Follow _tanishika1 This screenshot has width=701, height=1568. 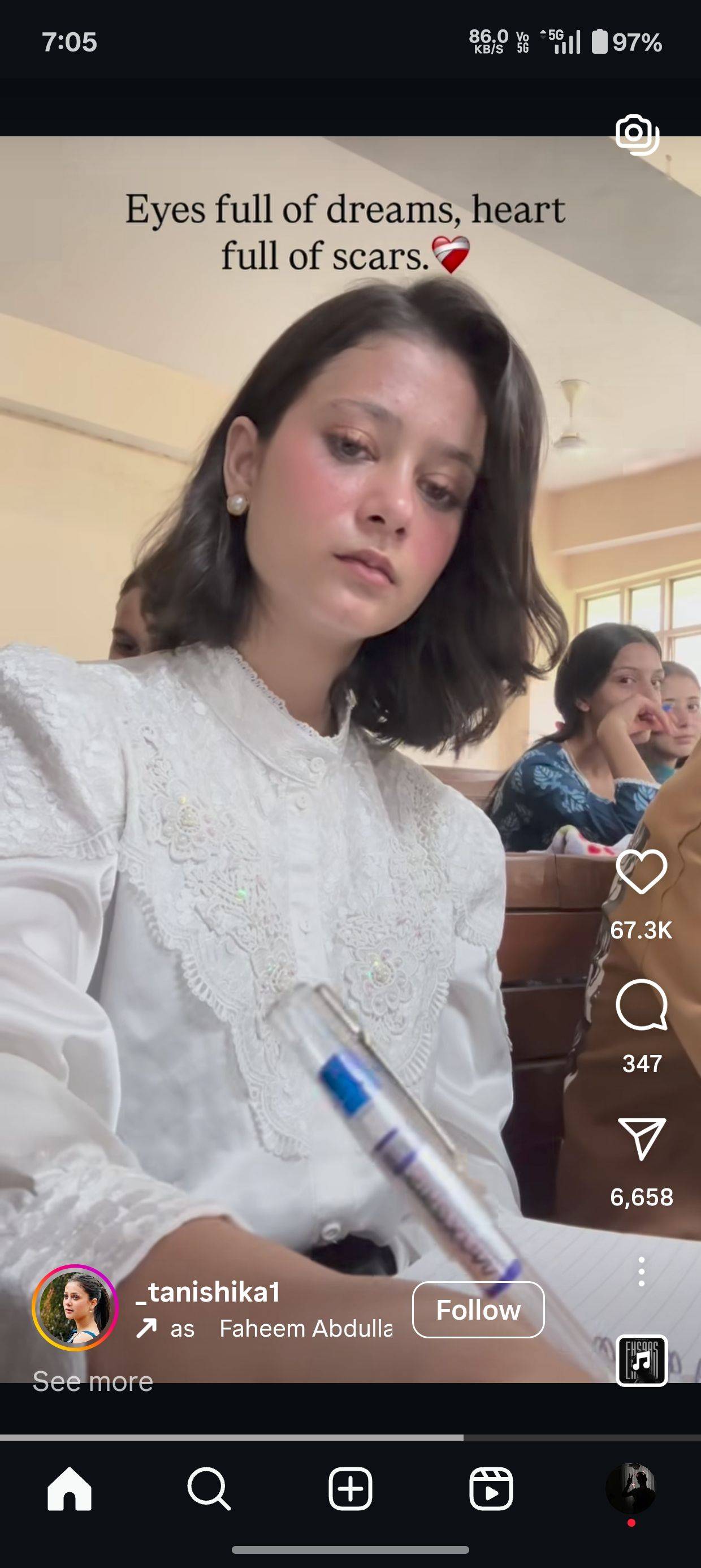pos(478,1310)
